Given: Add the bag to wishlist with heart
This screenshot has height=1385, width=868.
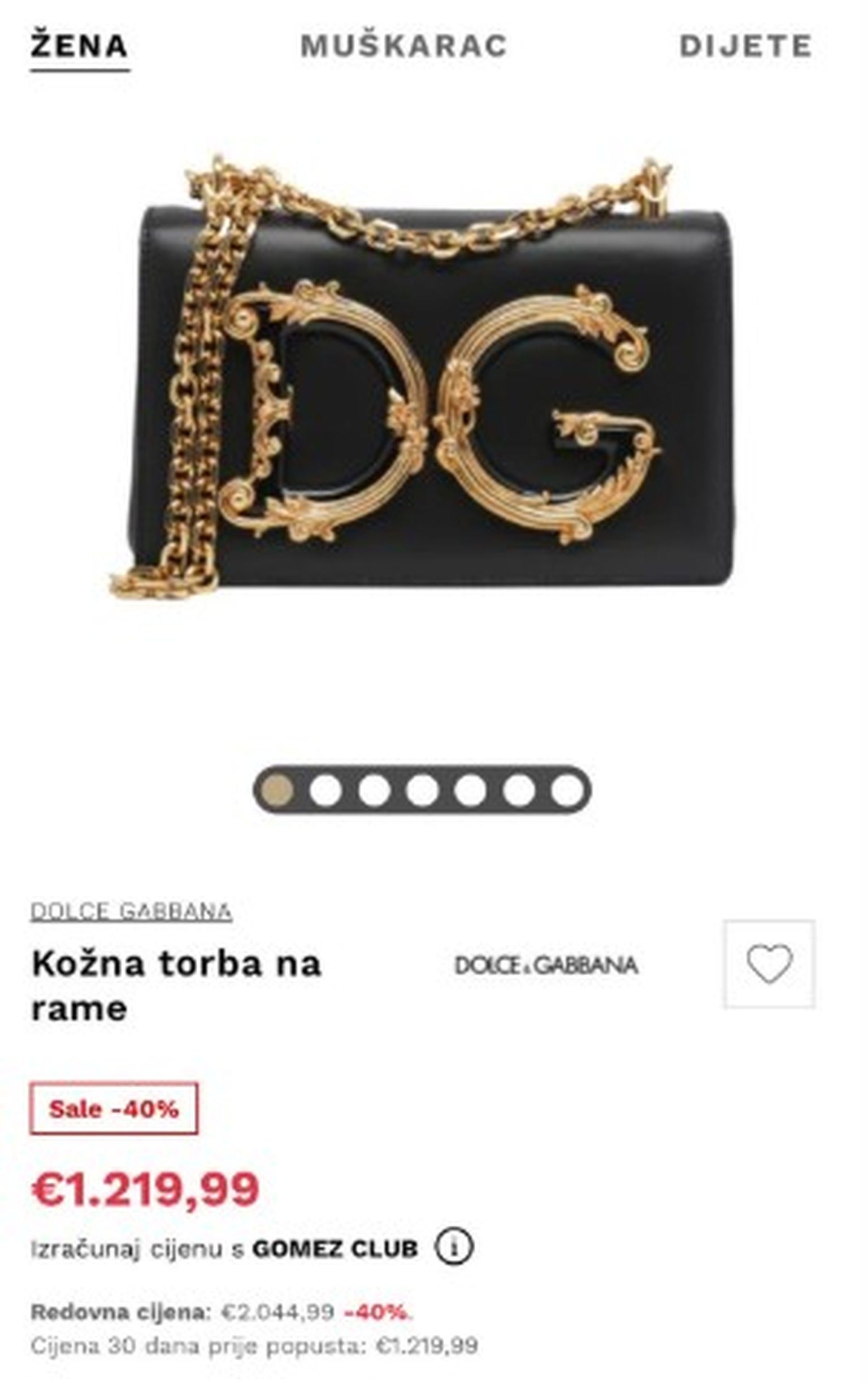Looking at the screenshot, I should pyautogui.click(x=769, y=963).
